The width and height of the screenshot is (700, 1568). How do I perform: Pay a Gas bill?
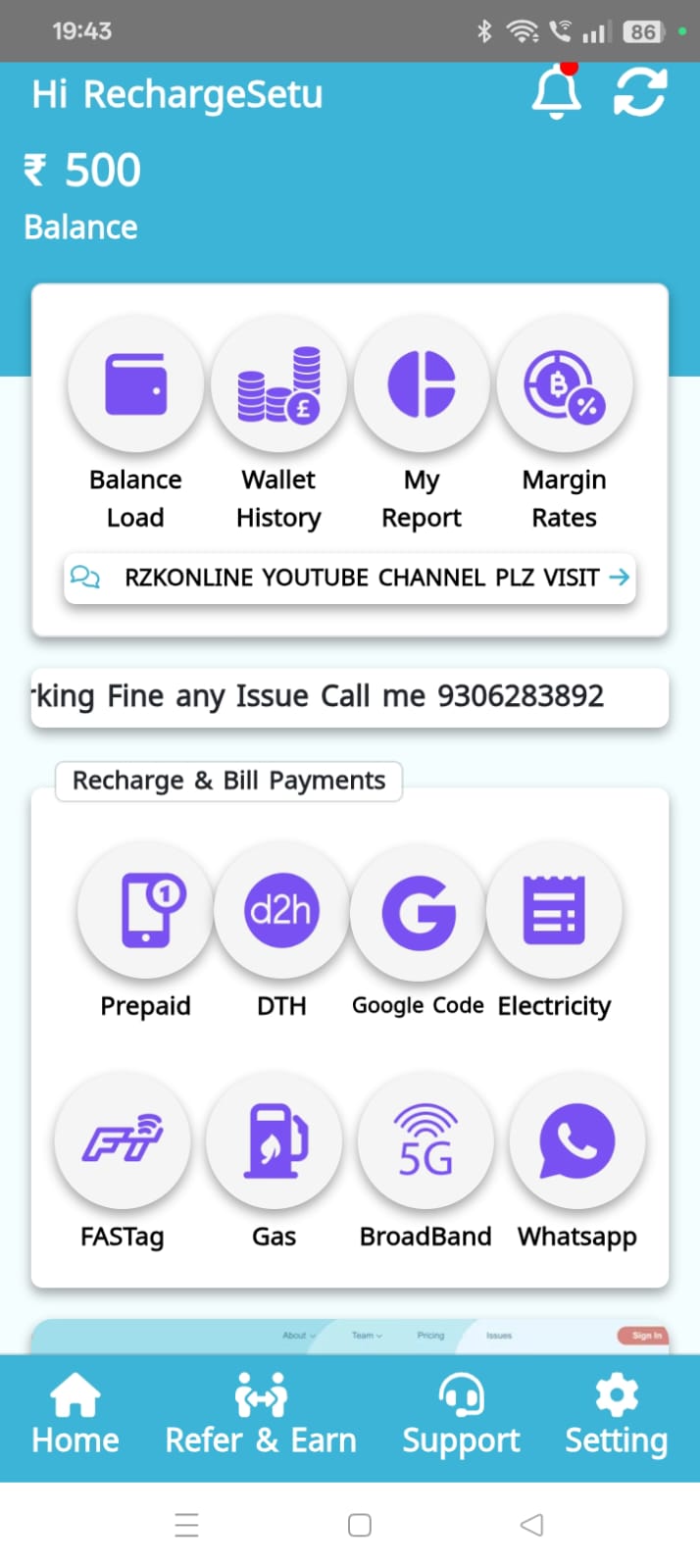[x=275, y=1141]
